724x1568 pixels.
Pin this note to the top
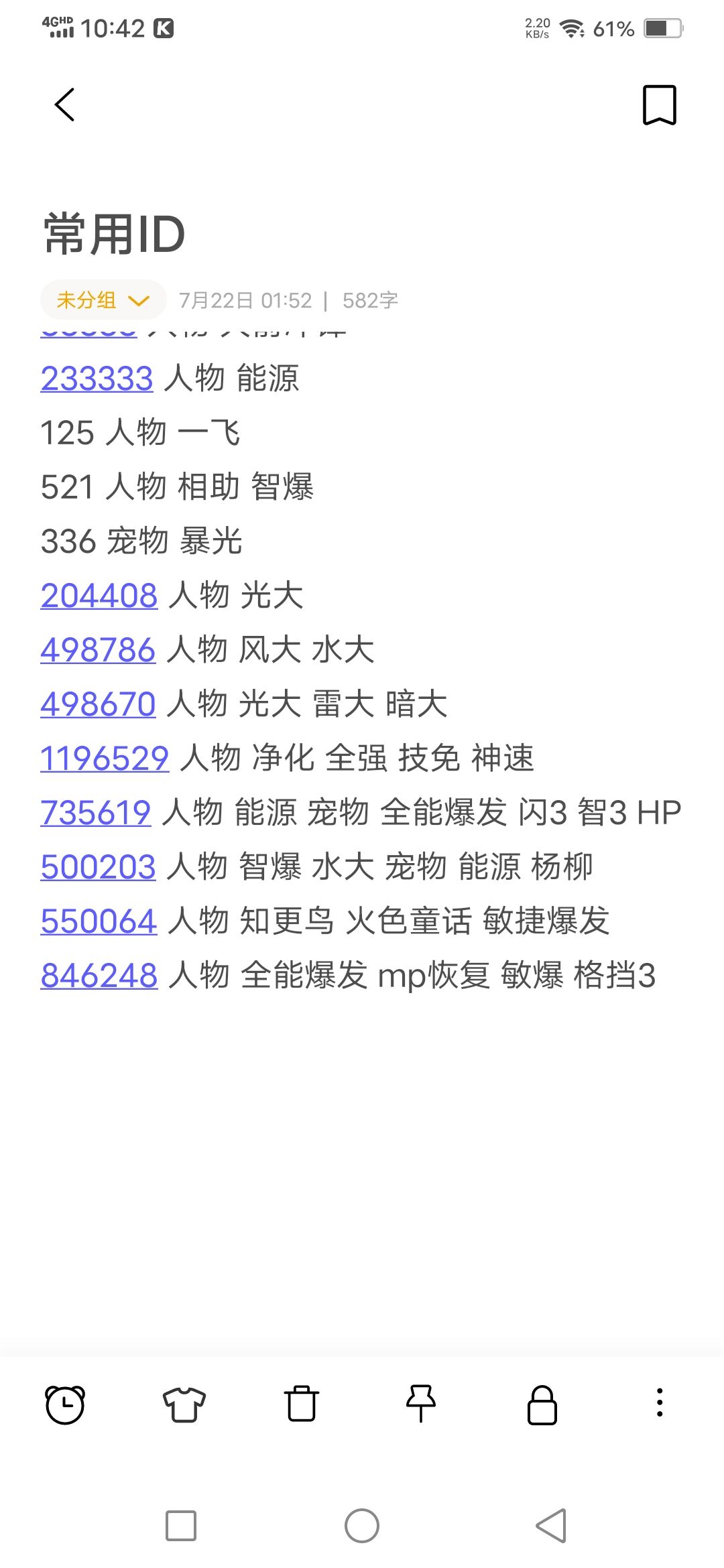[421, 1404]
